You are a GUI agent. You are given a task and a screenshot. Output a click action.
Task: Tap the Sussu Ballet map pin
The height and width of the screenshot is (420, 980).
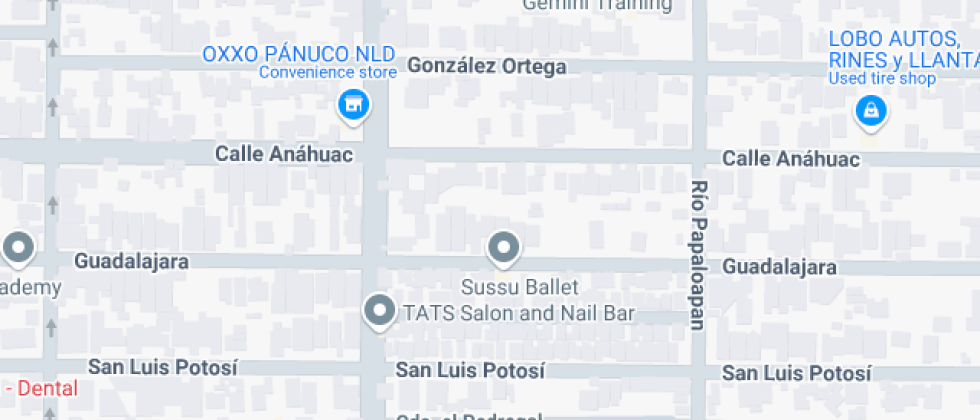[x=503, y=246]
